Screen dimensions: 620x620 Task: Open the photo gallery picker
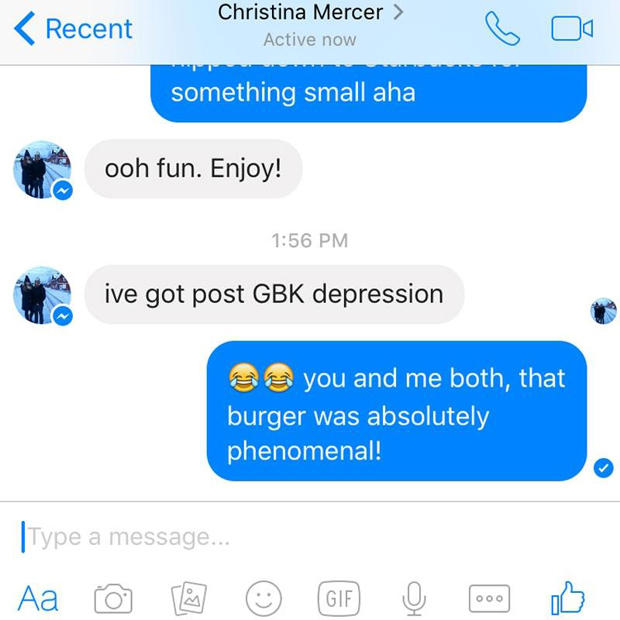point(189,598)
